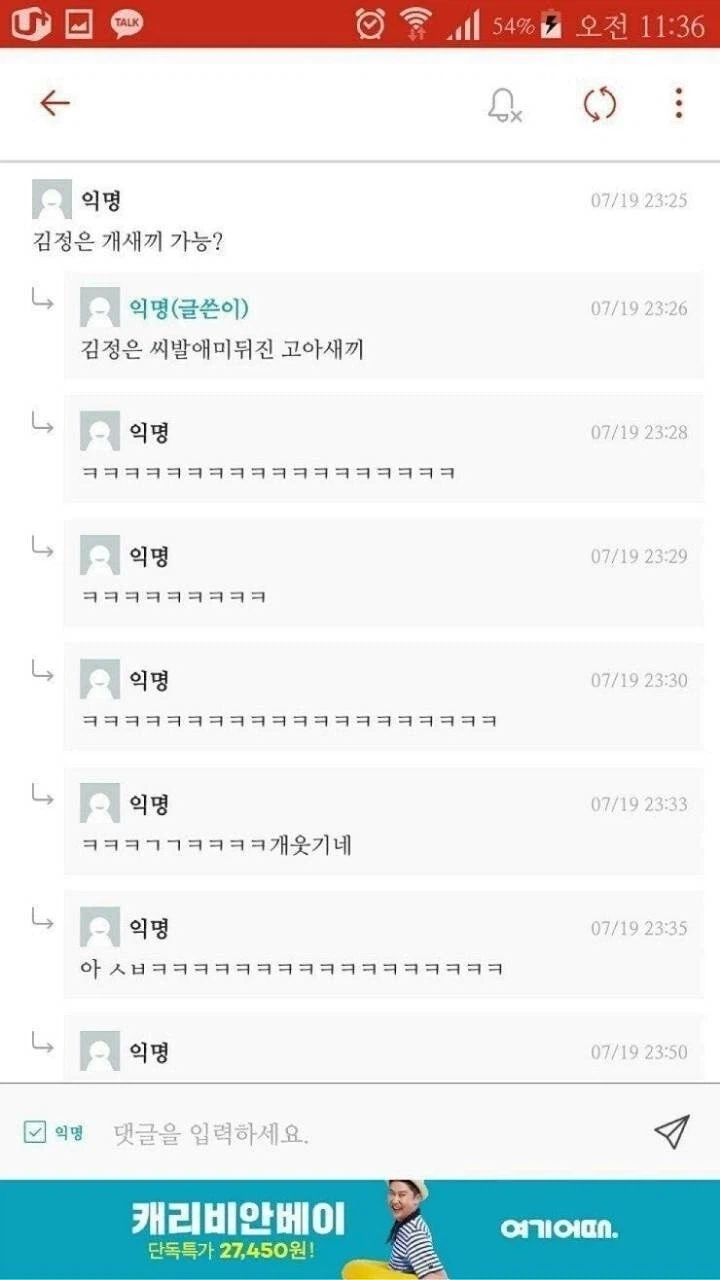This screenshot has width=720, height=1280.
Task: Toggle the 익명 anonymous checkbox
Action: [x=36, y=1132]
